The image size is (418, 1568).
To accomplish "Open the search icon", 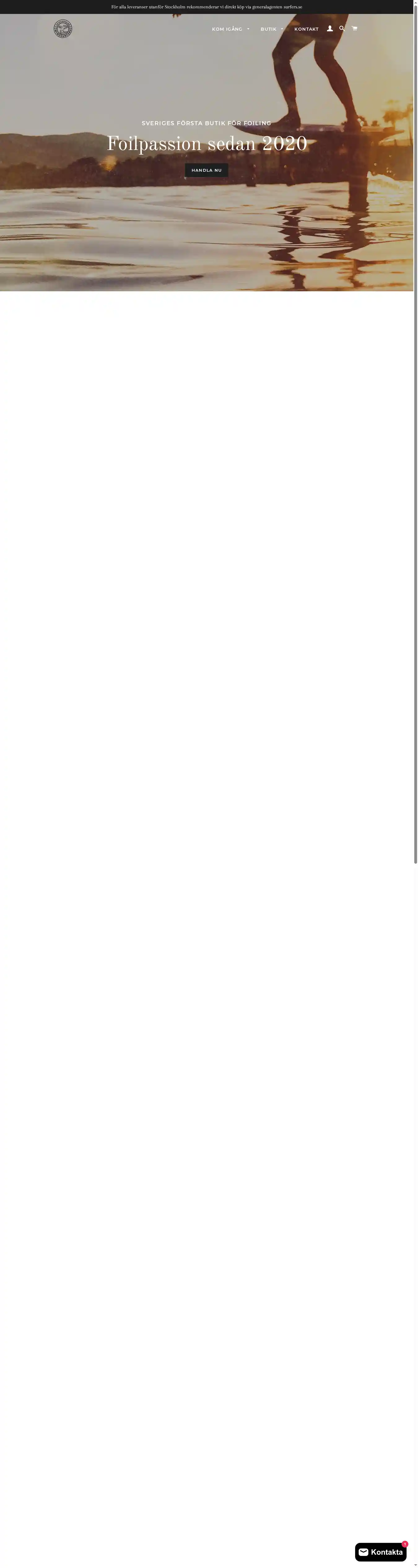I will tap(342, 29).
